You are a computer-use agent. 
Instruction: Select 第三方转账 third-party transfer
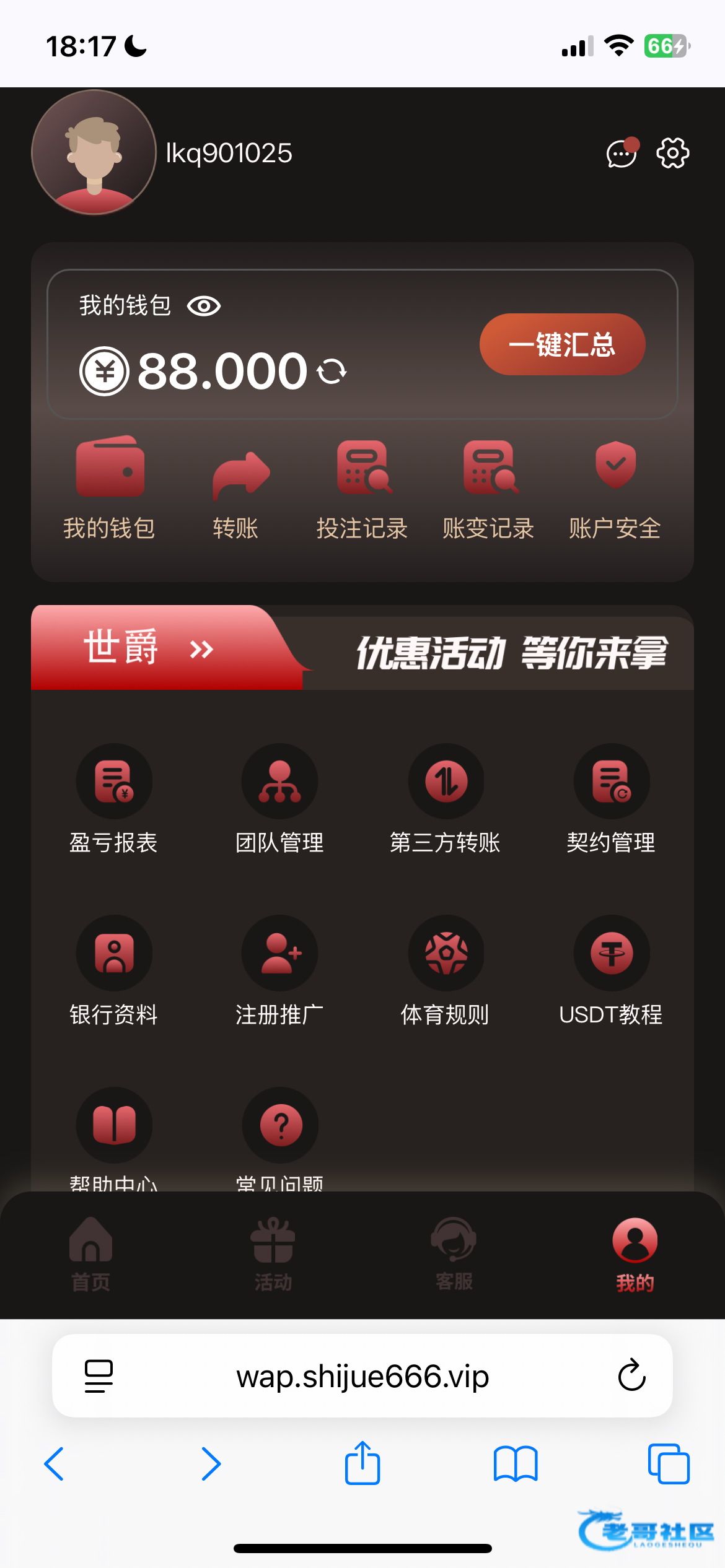point(446,799)
